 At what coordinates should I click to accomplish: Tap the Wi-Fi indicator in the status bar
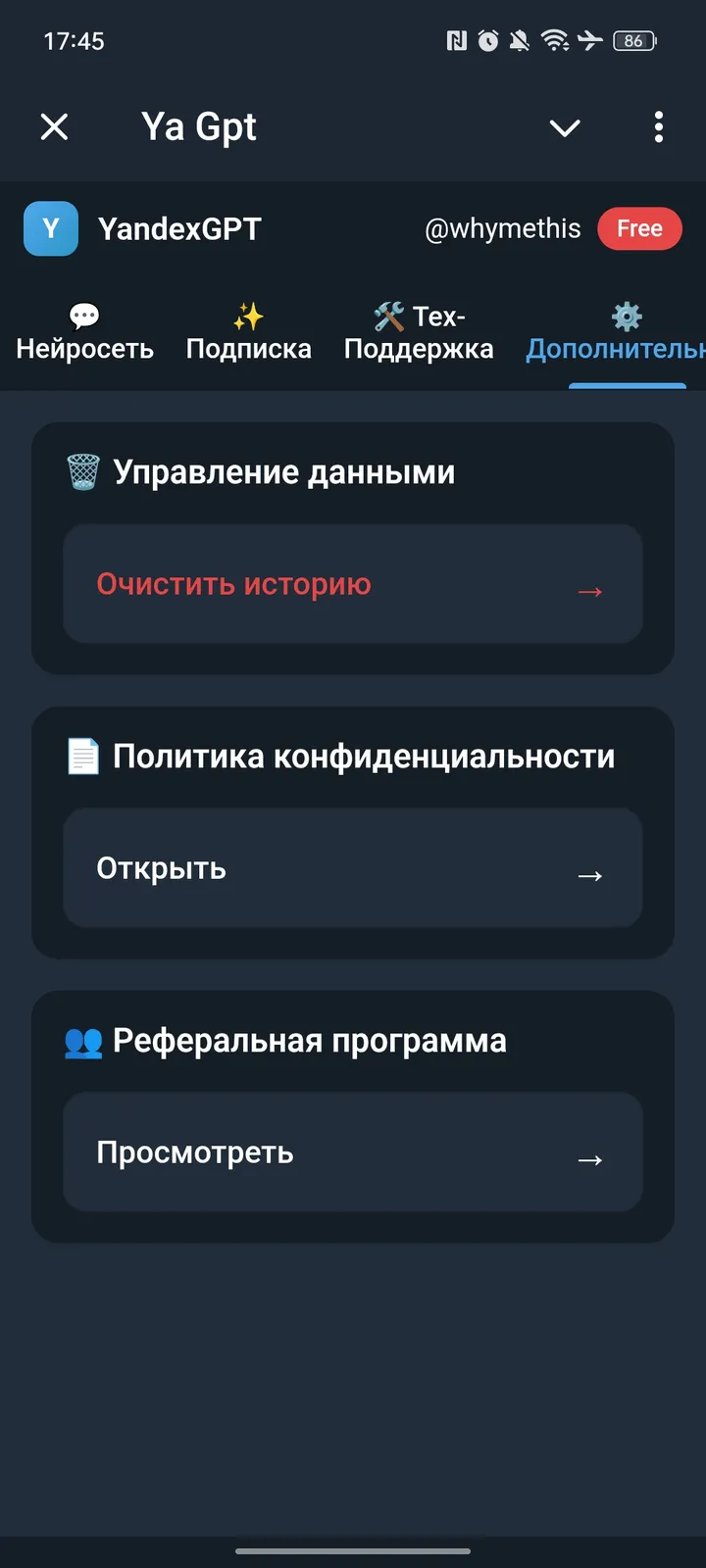tap(557, 40)
